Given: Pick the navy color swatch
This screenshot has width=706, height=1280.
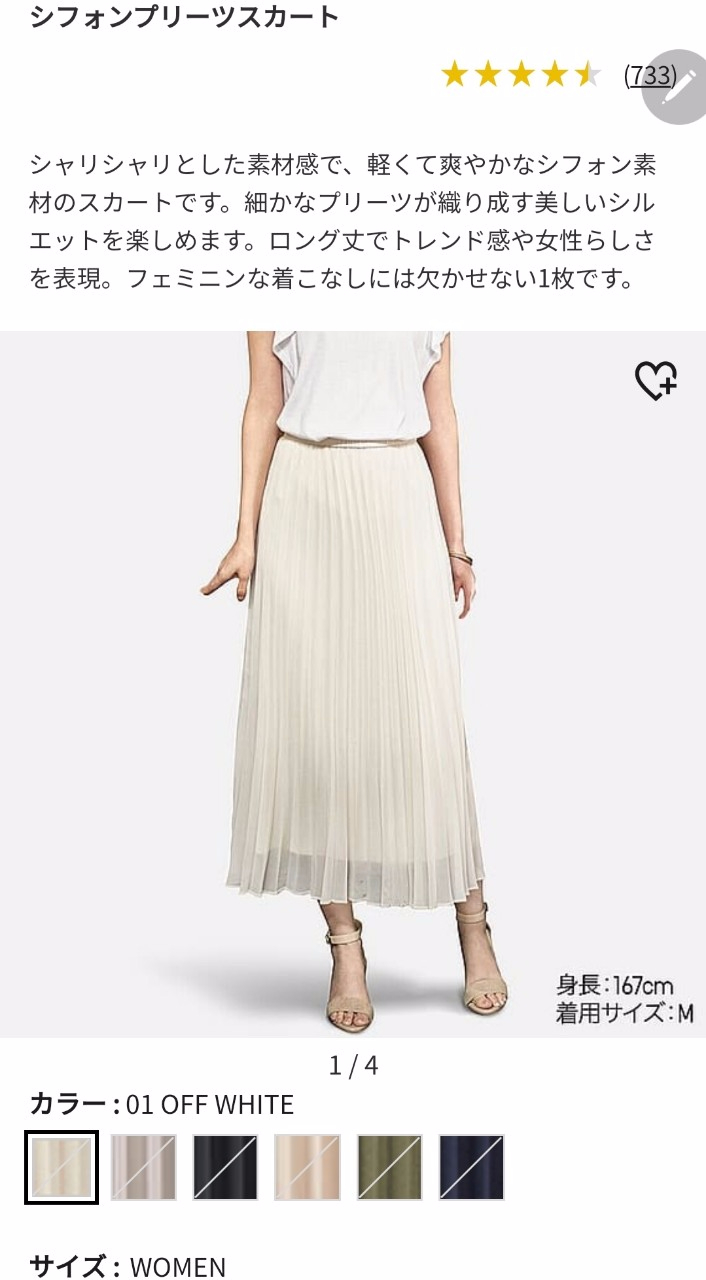Looking at the screenshot, I should tap(471, 1167).
